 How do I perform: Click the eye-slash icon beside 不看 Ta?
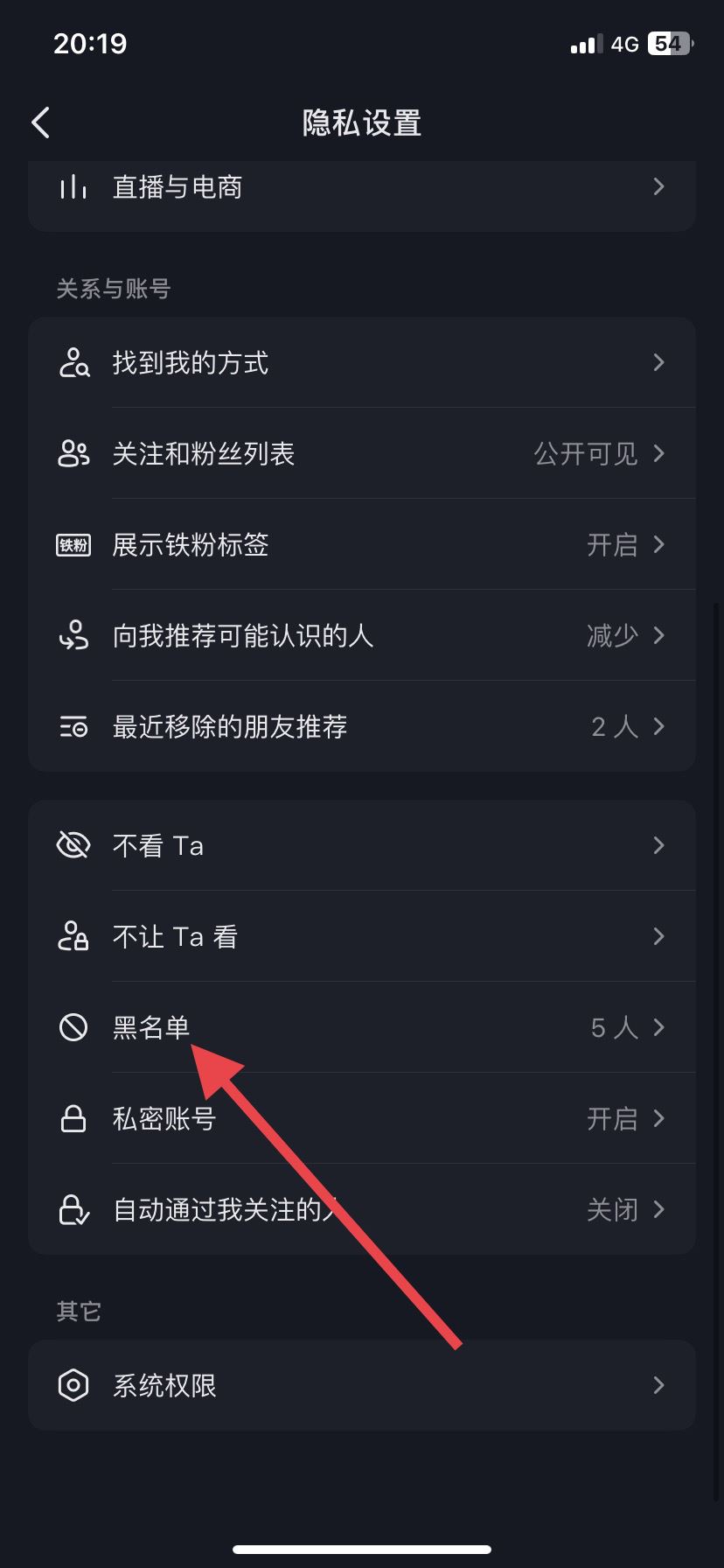point(73,844)
